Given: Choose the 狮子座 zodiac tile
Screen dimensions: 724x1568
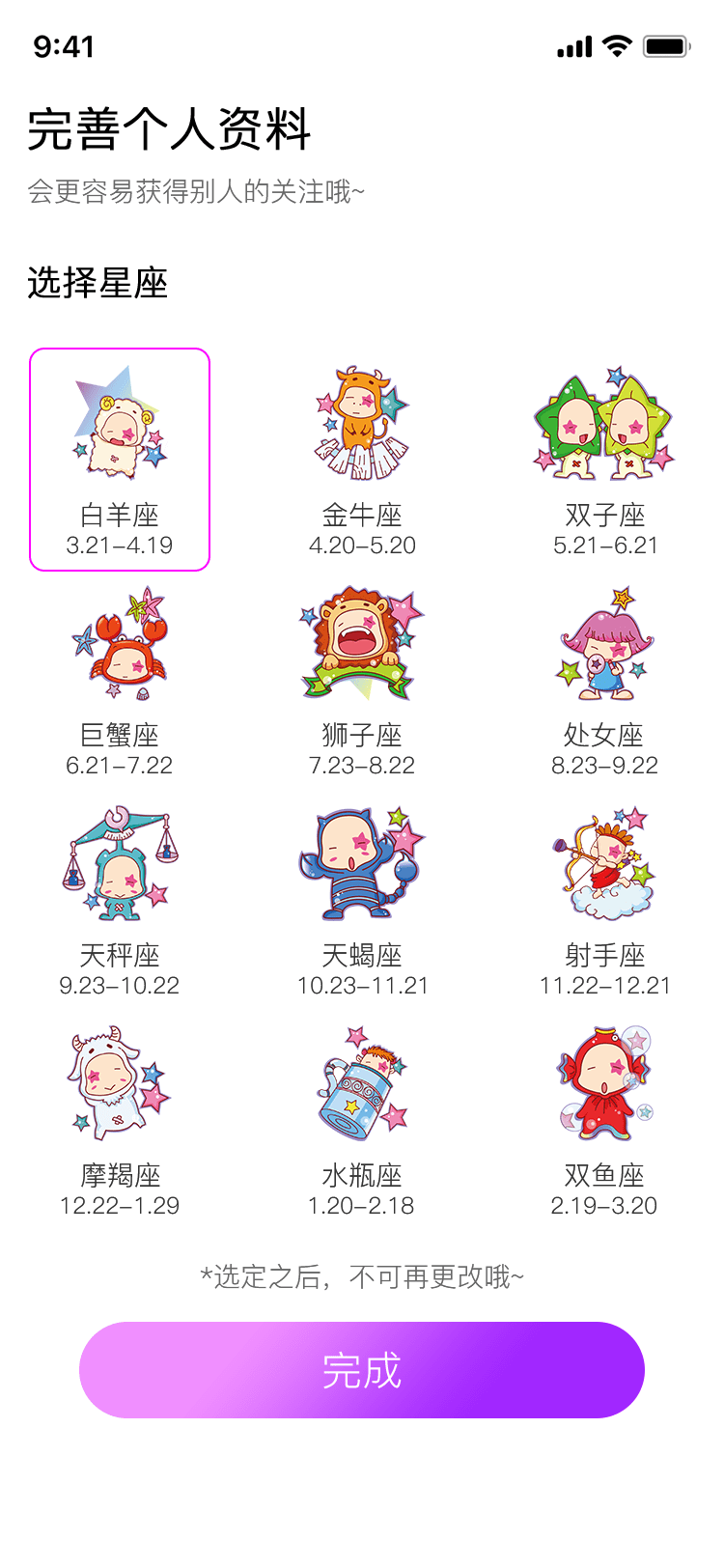Looking at the screenshot, I should 362,680.
